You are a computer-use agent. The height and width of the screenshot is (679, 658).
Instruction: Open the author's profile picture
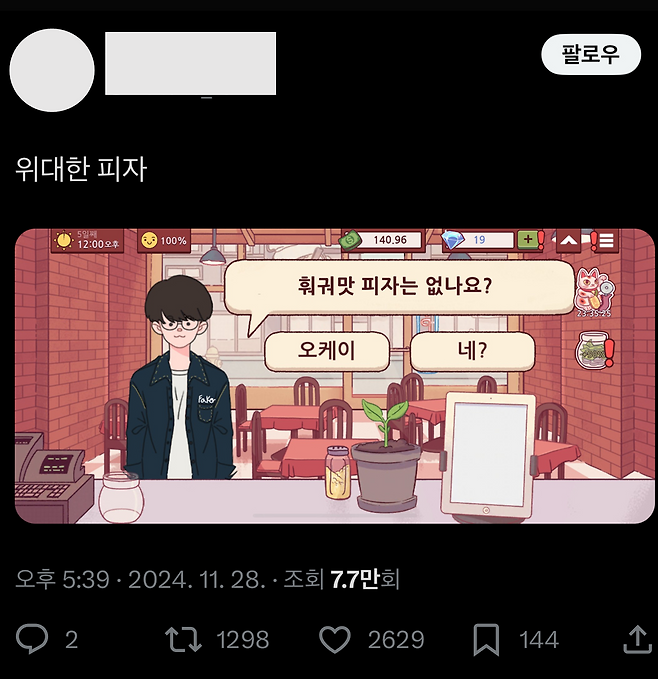coord(52,70)
